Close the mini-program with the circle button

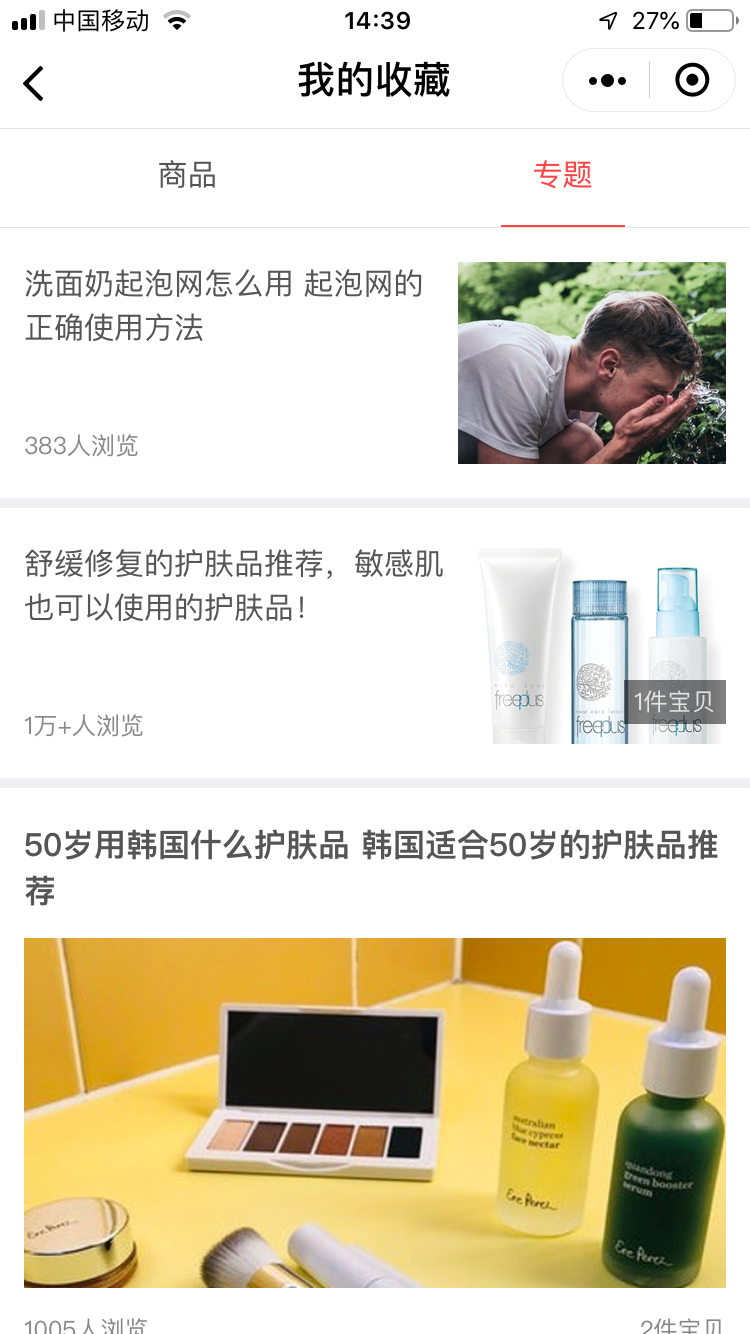tap(692, 81)
